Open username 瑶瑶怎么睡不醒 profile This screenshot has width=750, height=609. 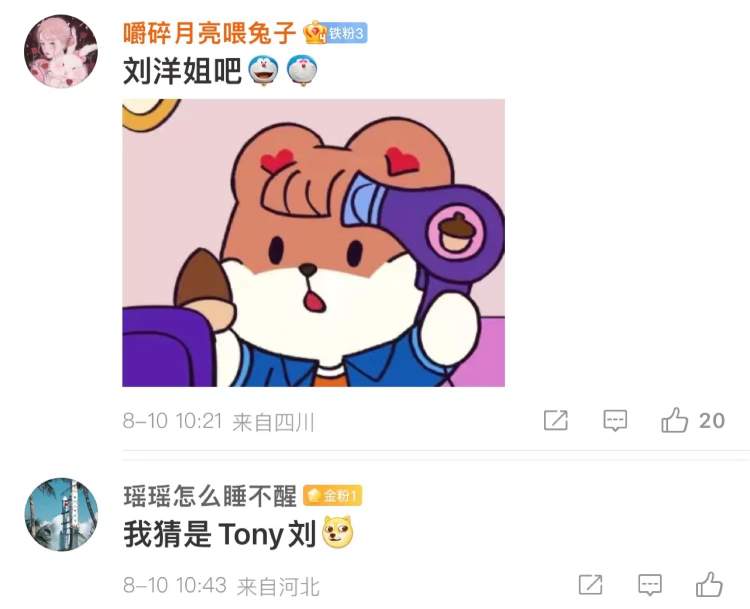(x=210, y=495)
